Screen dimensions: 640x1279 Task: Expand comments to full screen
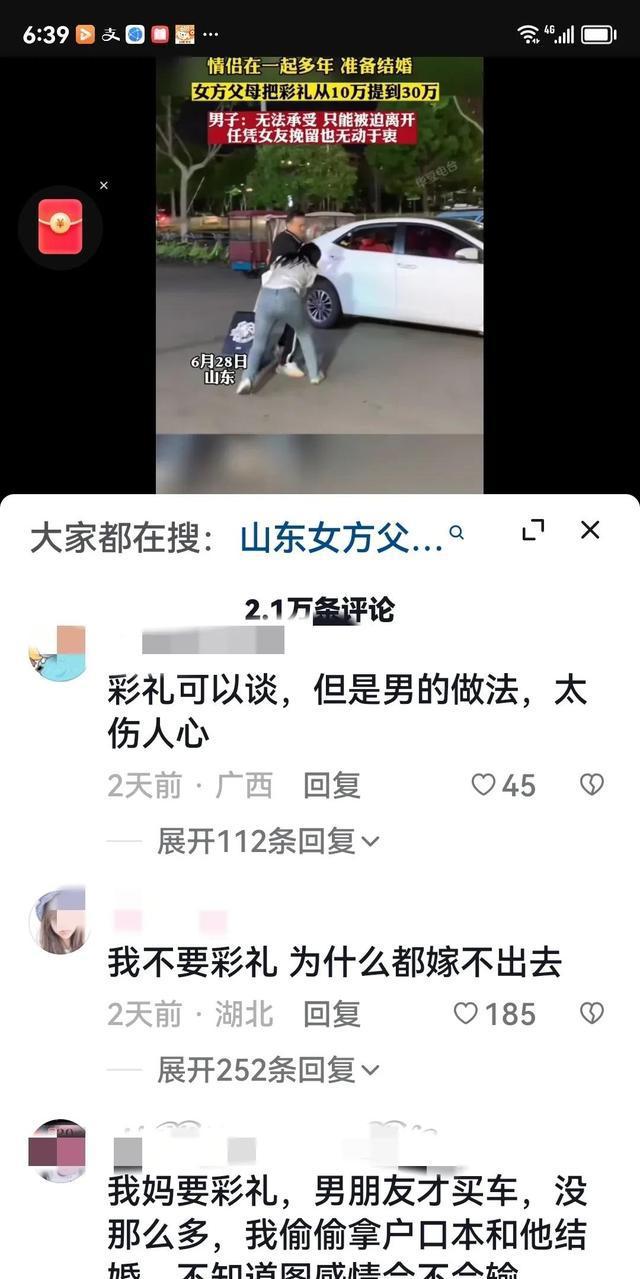(x=533, y=531)
